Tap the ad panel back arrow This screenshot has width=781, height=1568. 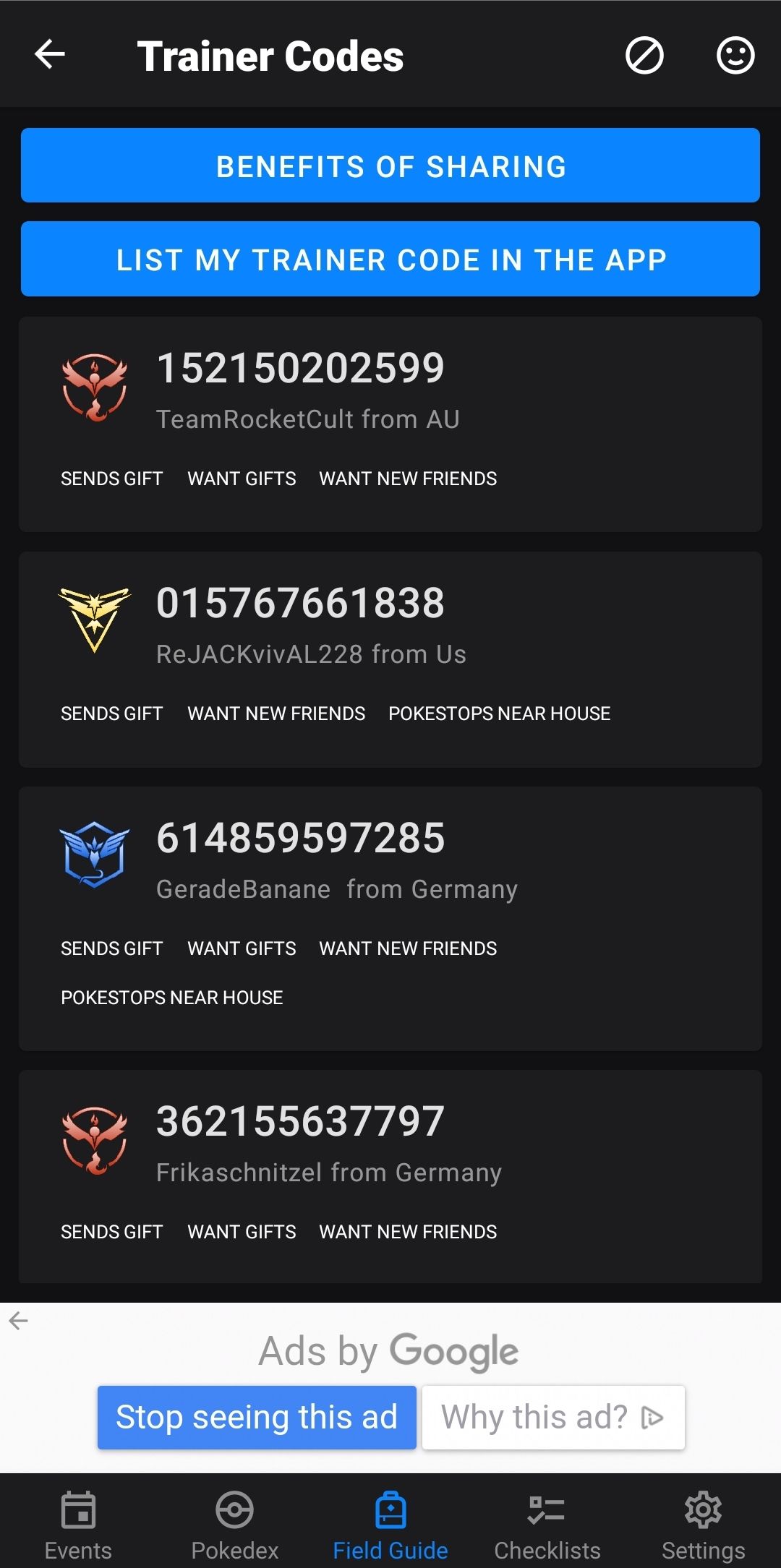coord(19,1321)
